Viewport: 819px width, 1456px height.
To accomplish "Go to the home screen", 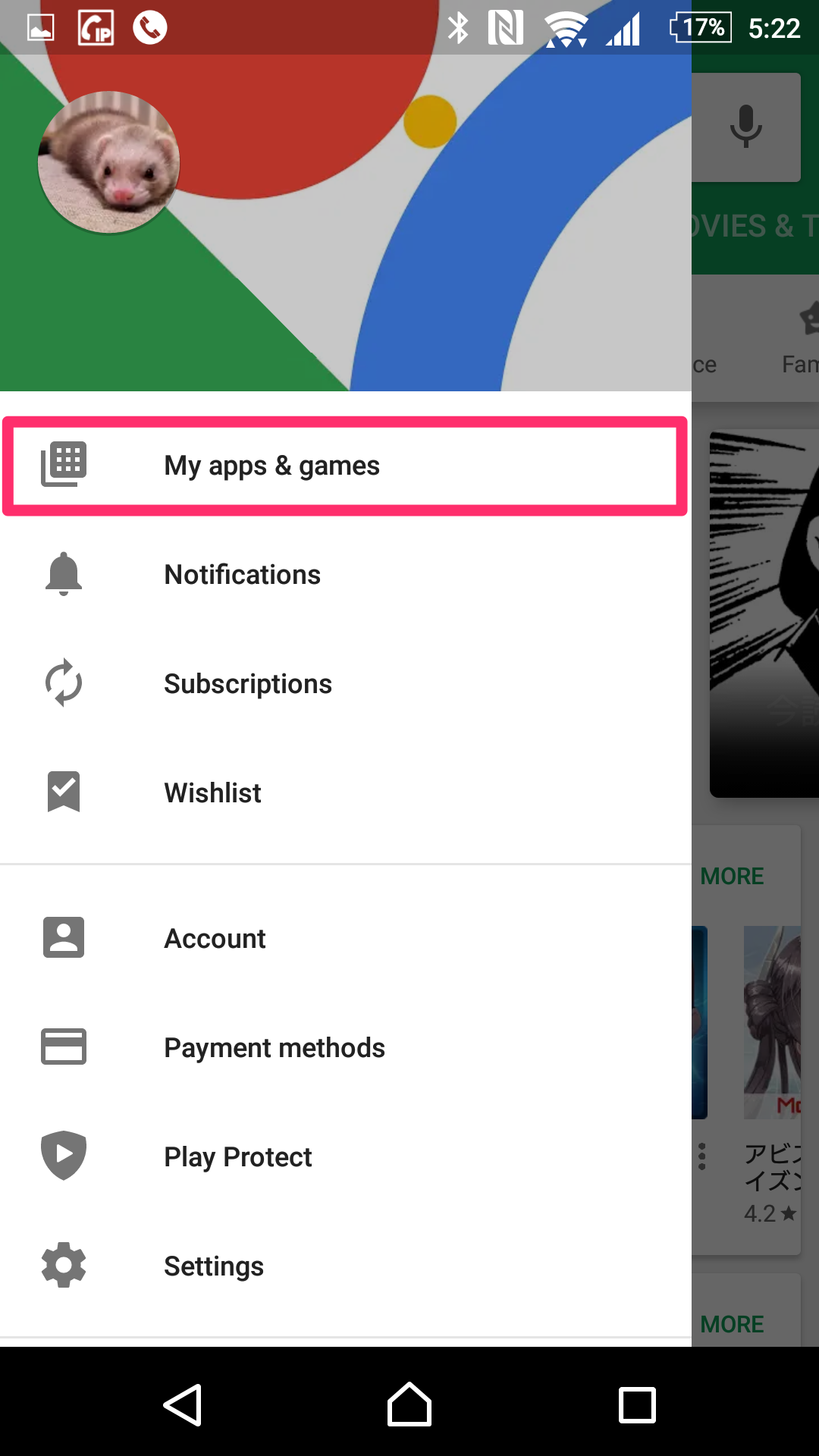I will pyautogui.click(x=409, y=1405).
